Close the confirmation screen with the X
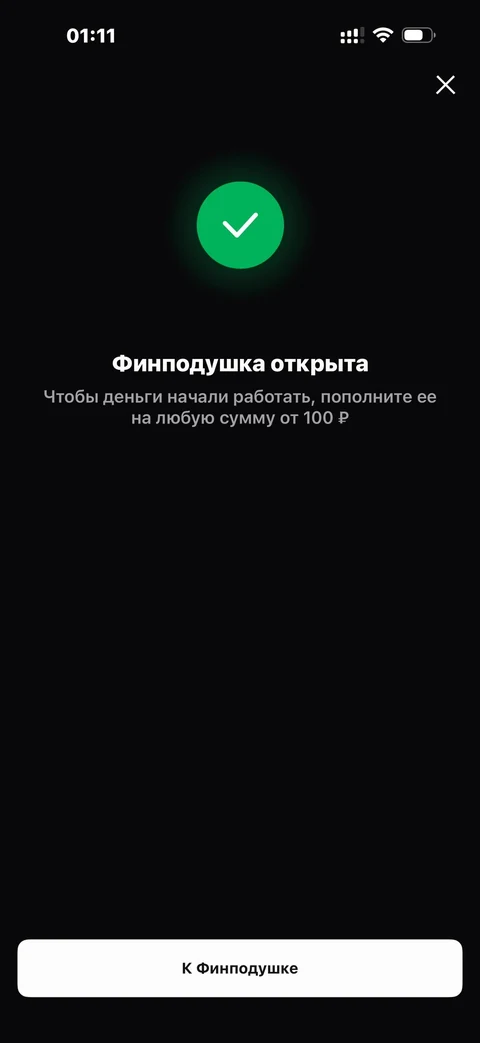The image size is (480, 1043). (x=445, y=84)
